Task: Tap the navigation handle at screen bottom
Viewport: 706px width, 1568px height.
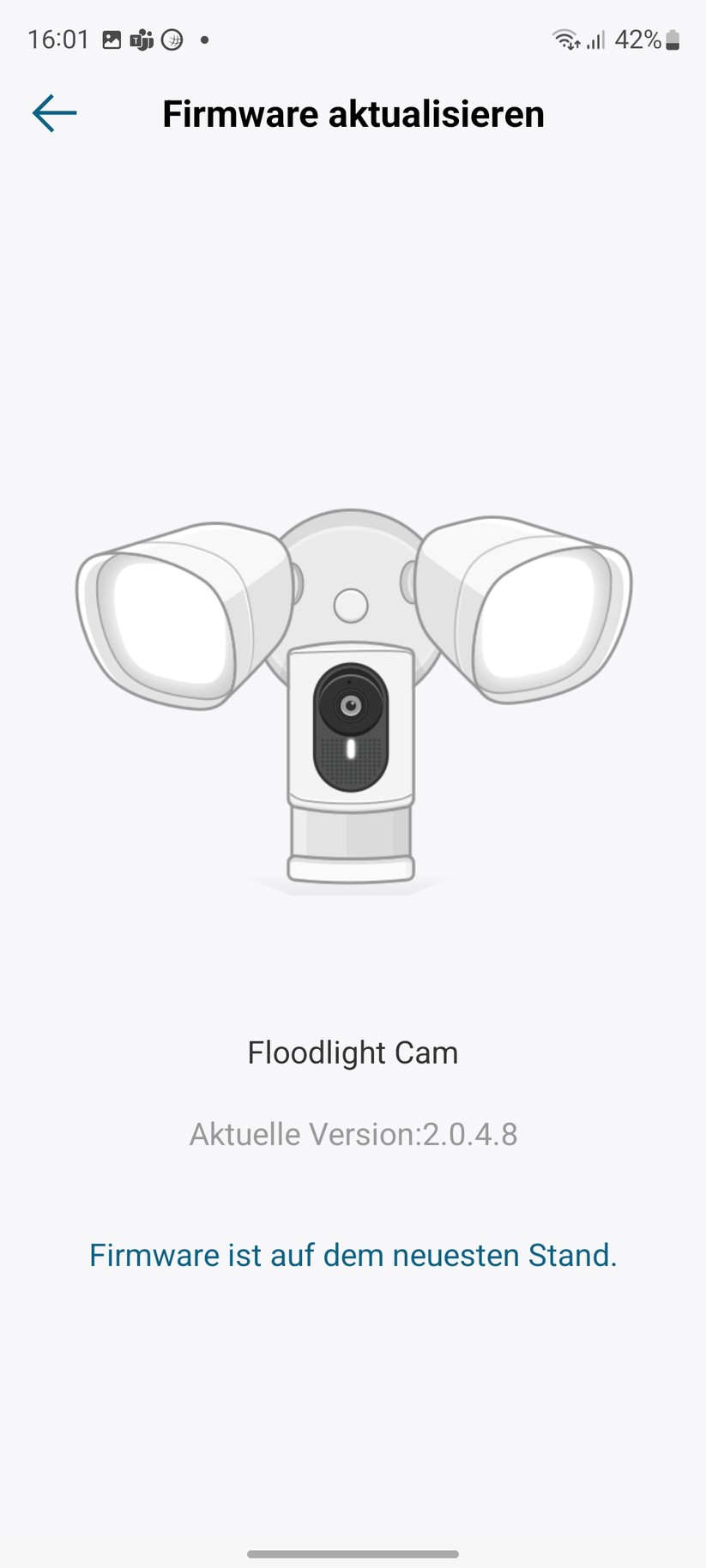Action: 353,1554
